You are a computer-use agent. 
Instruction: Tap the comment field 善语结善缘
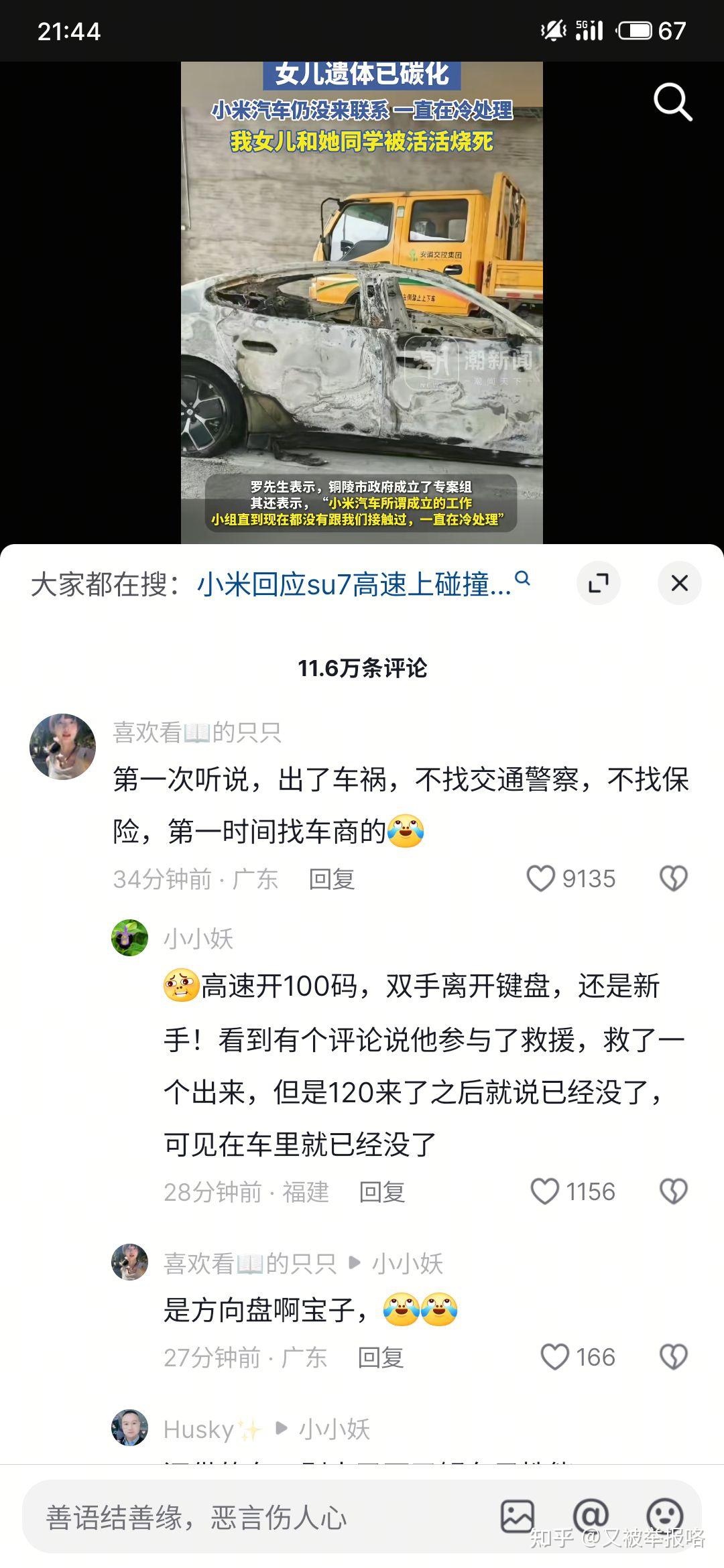click(x=255, y=1518)
